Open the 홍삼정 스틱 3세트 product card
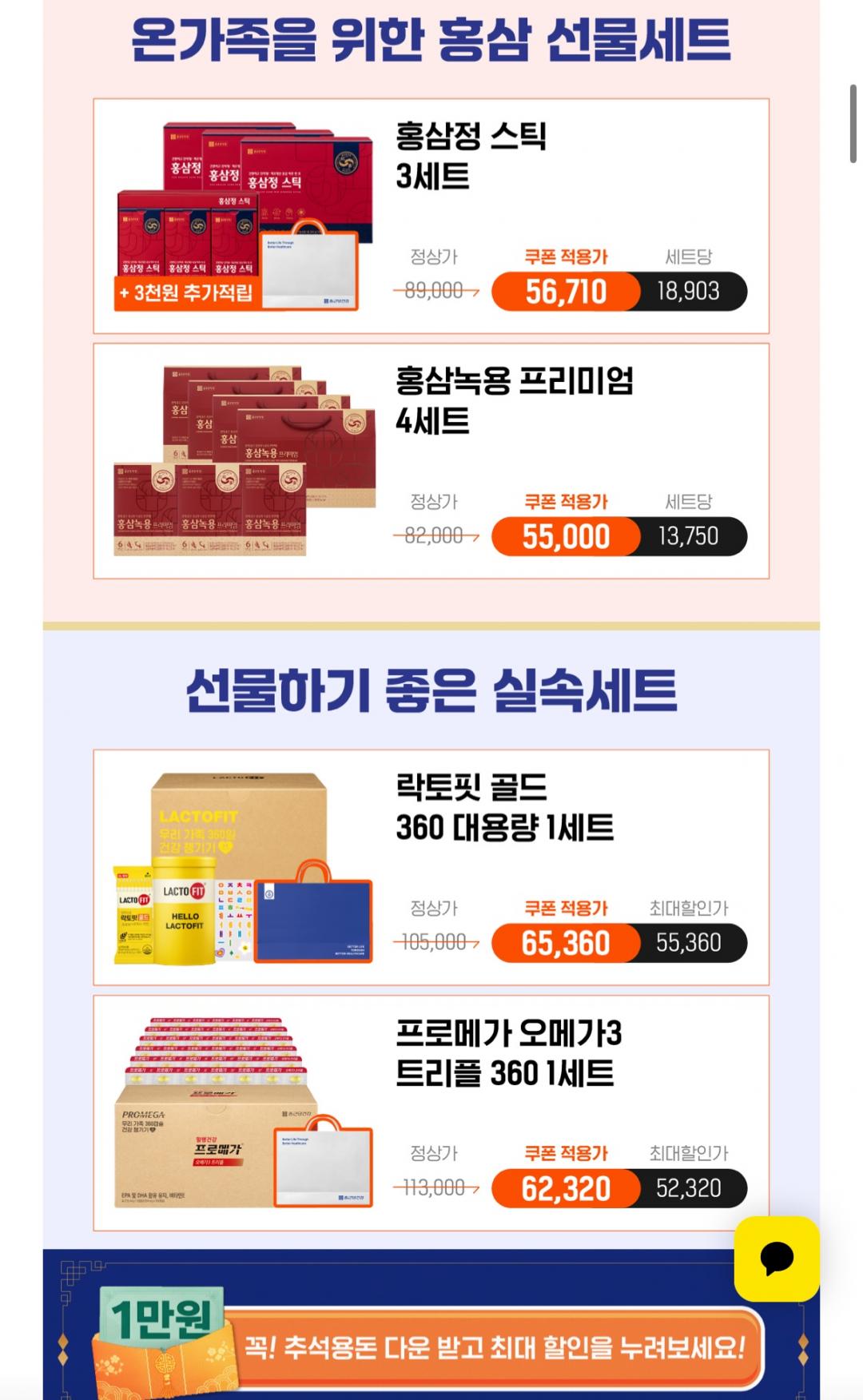This screenshot has width=863, height=1400. 431,216
